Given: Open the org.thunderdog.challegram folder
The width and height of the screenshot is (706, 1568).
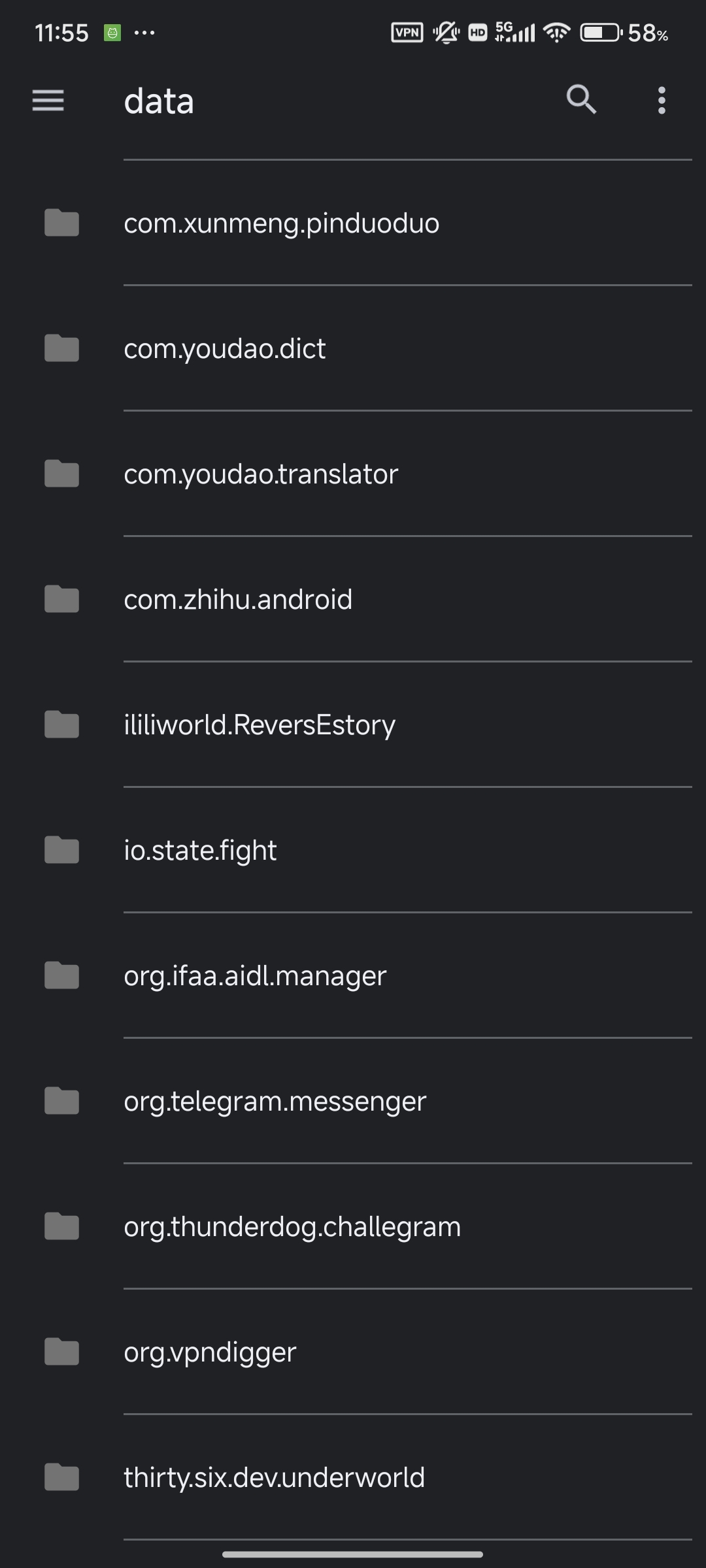Looking at the screenshot, I should coord(292,1227).
